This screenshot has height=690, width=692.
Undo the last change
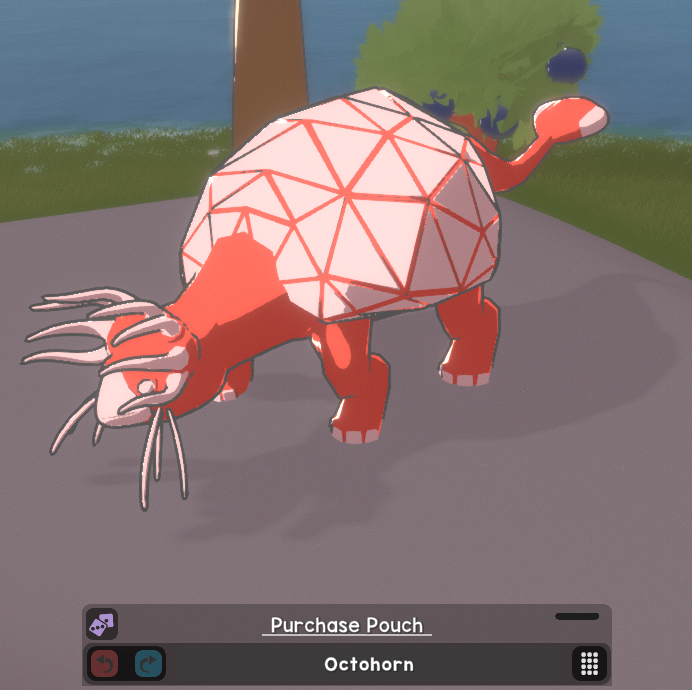click(106, 664)
